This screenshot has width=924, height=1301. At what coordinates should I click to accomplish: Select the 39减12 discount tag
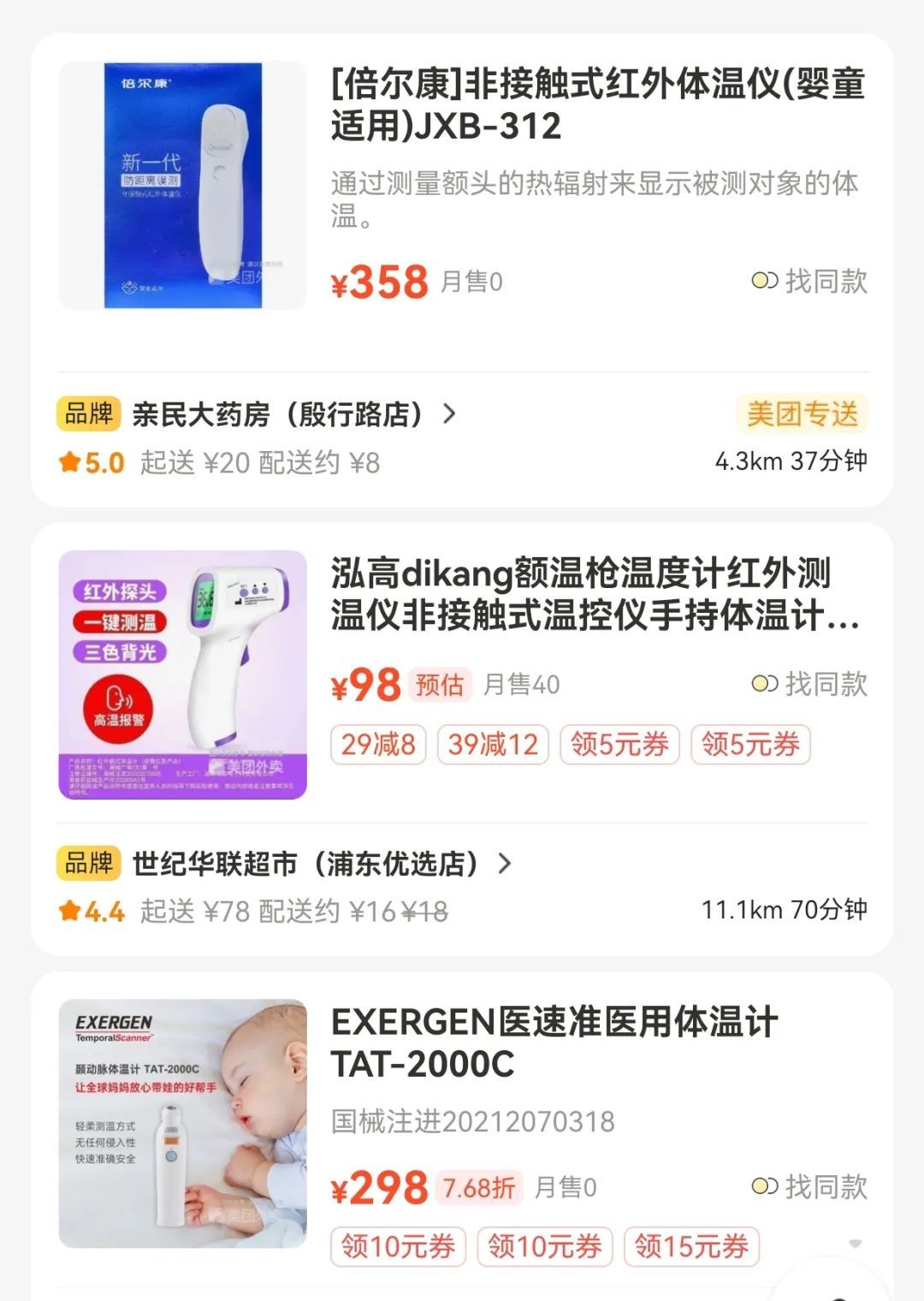pyautogui.click(x=493, y=744)
